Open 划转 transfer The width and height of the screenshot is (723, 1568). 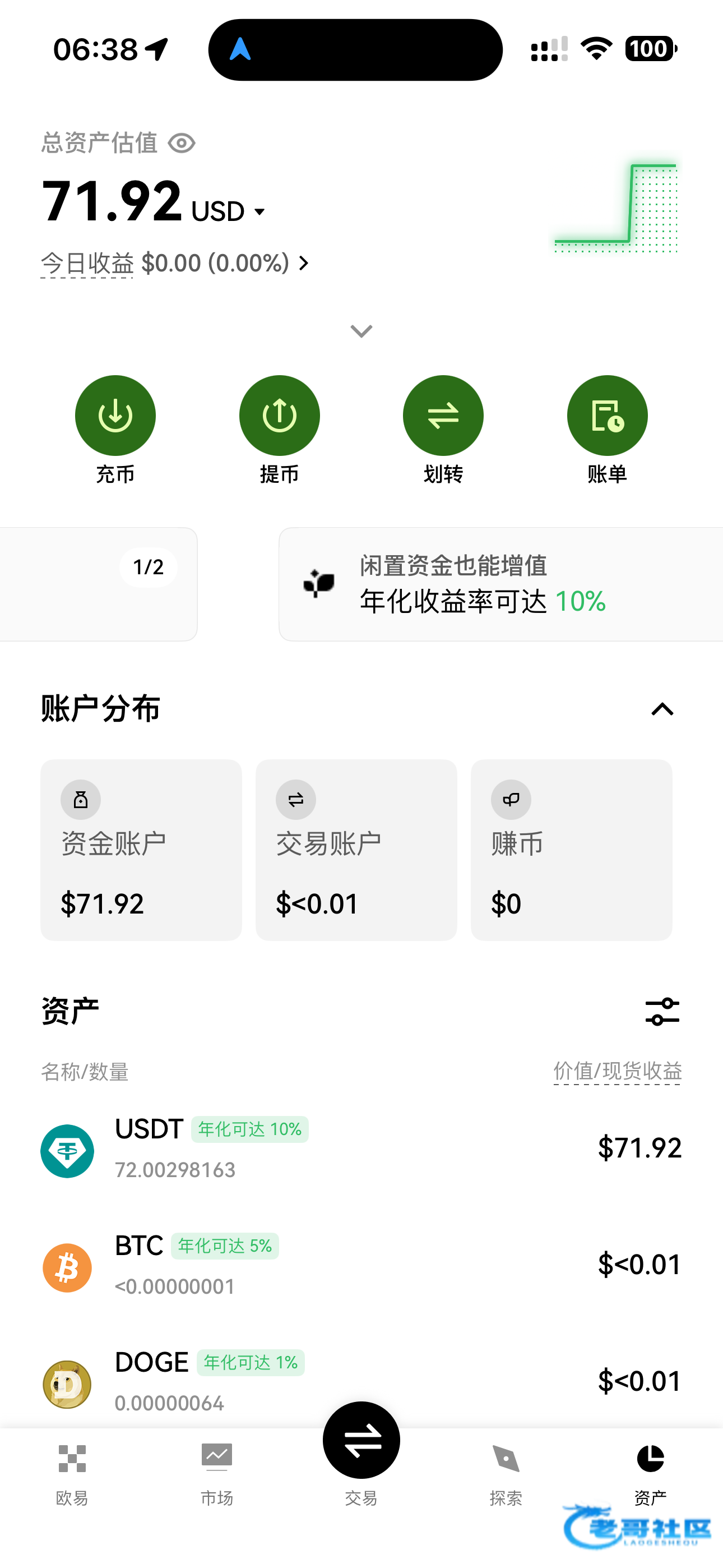click(443, 430)
